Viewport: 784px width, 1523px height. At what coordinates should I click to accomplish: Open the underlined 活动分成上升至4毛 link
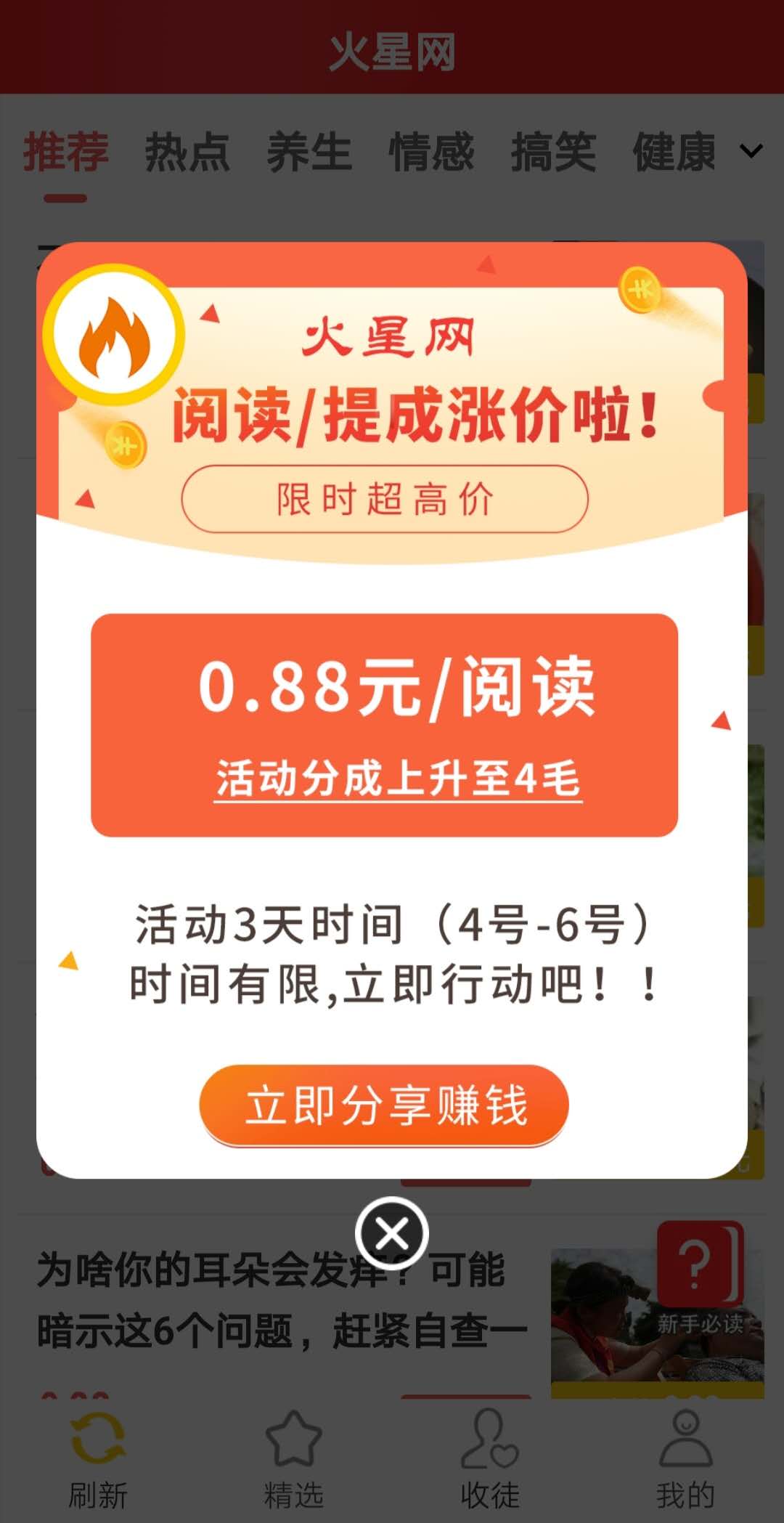398,779
